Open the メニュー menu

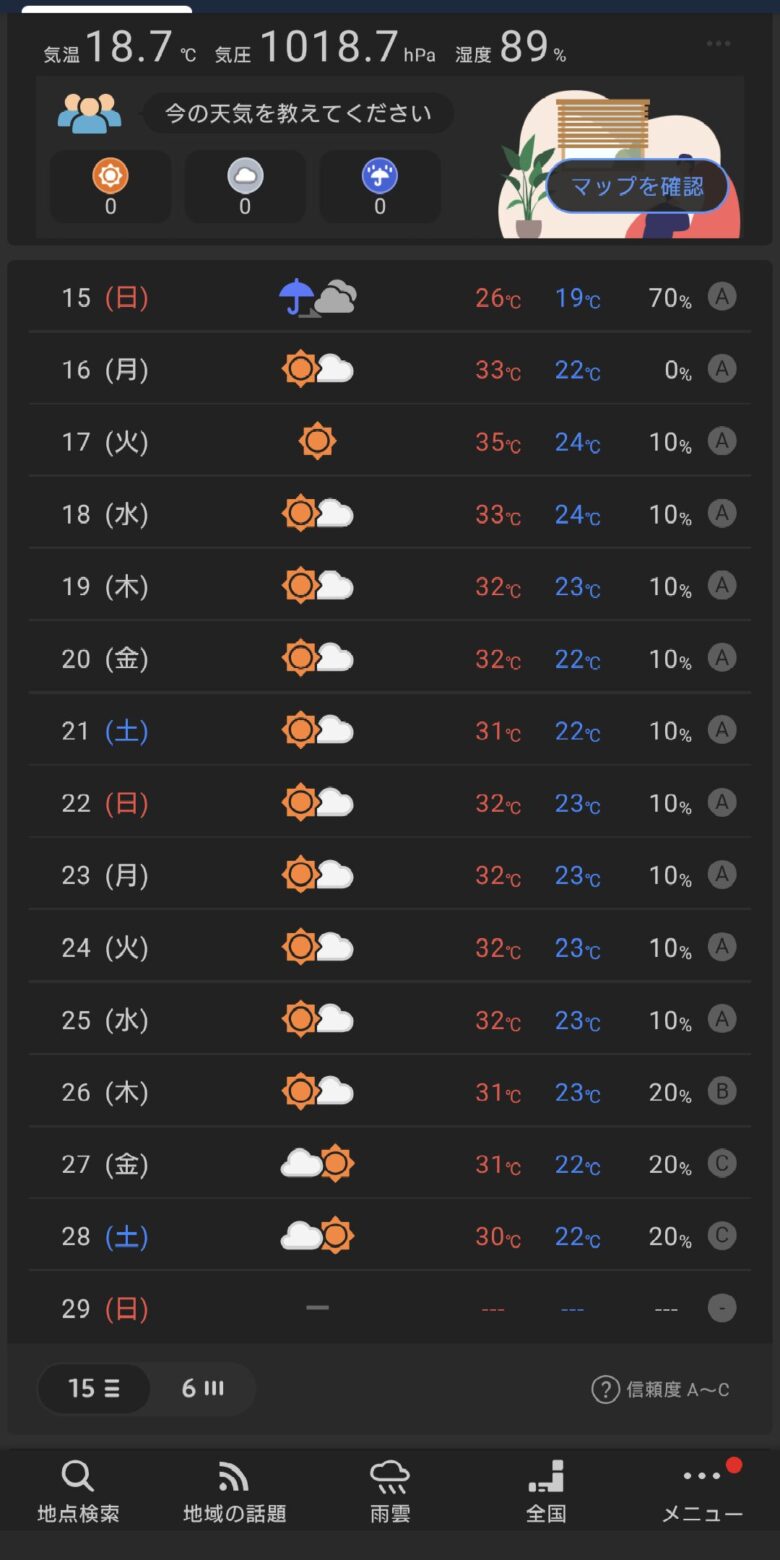(x=702, y=1491)
